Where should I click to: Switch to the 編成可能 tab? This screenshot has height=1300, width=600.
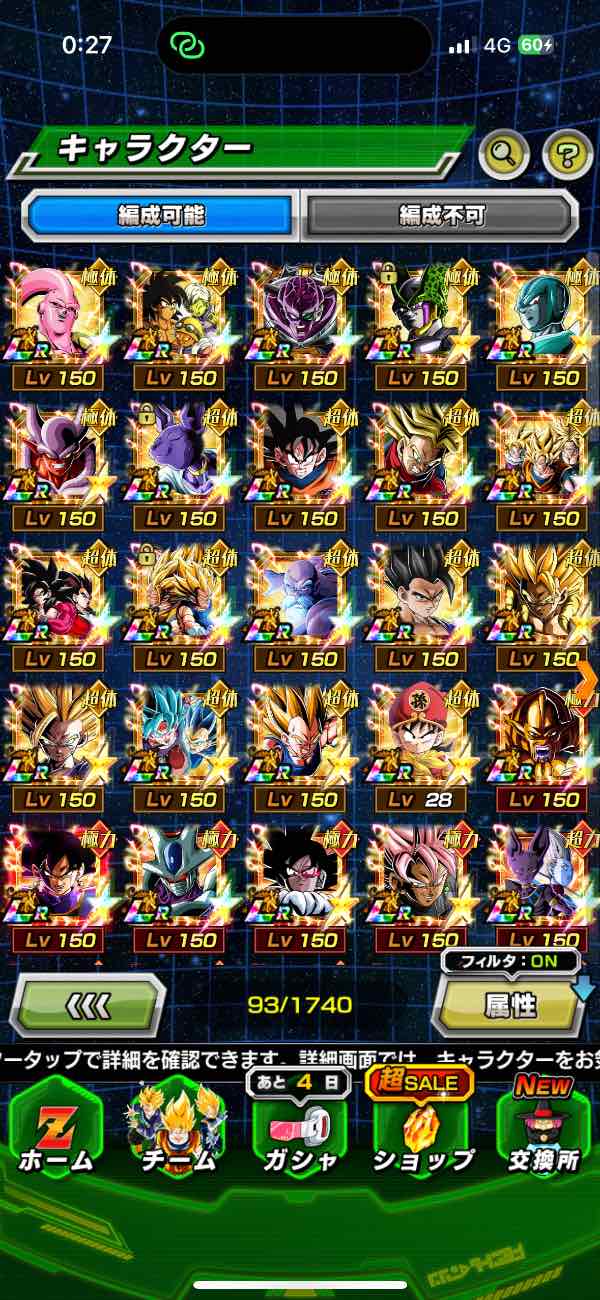click(x=161, y=215)
